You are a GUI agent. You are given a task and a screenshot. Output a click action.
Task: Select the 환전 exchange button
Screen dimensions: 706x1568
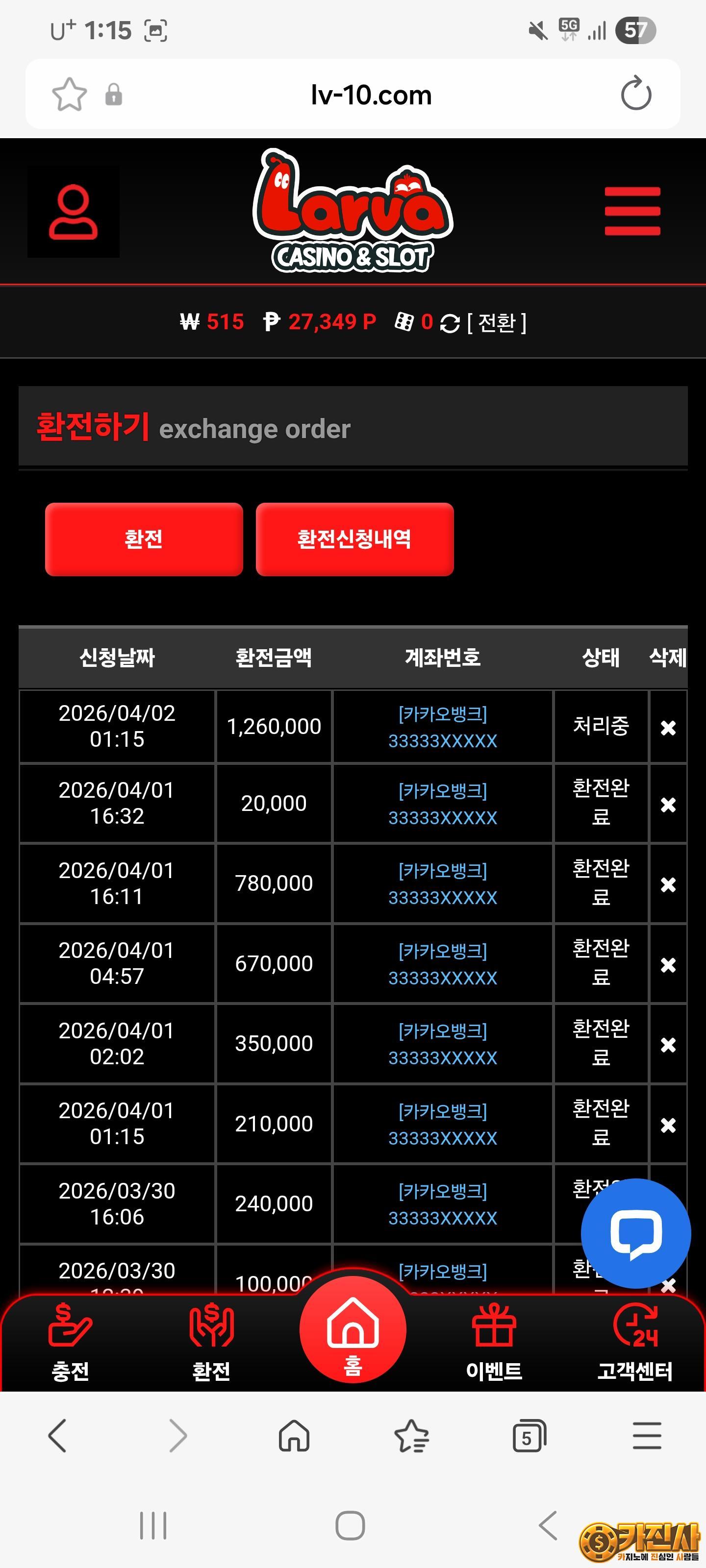coord(144,539)
